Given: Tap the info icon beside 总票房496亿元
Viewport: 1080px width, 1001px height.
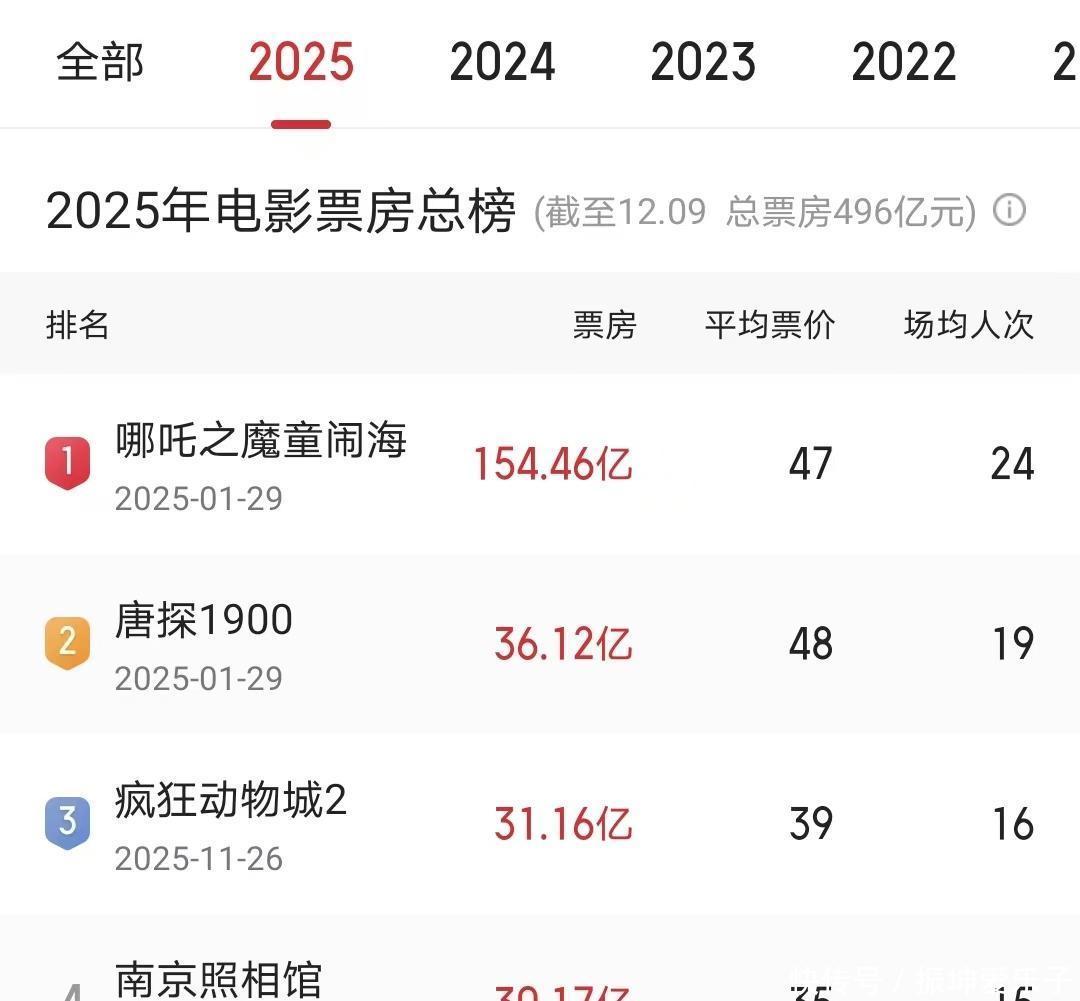Looking at the screenshot, I should tap(1009, 211).
